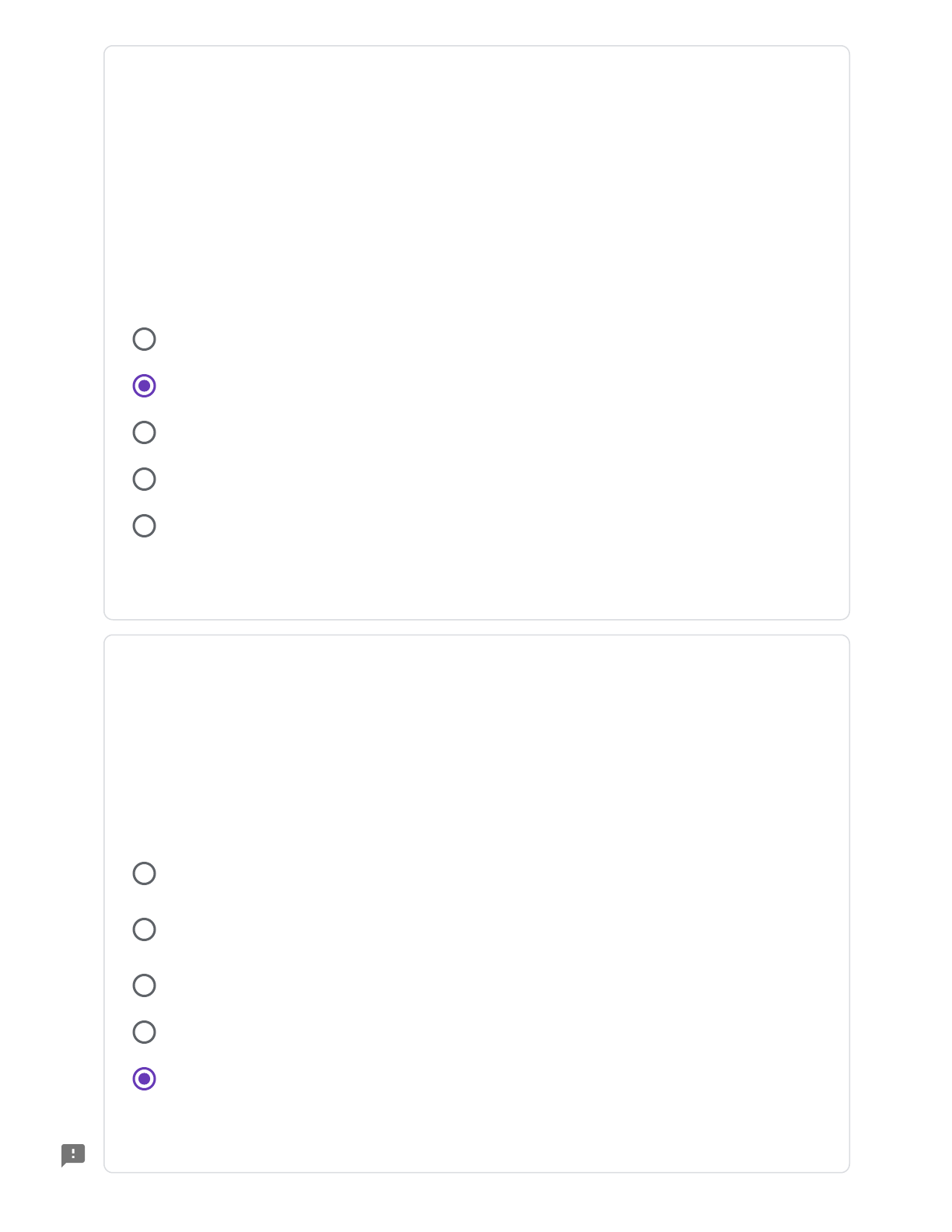Choose the third option in the top question
This screenshot has height=1232, width=952.
tap(144, 432)
